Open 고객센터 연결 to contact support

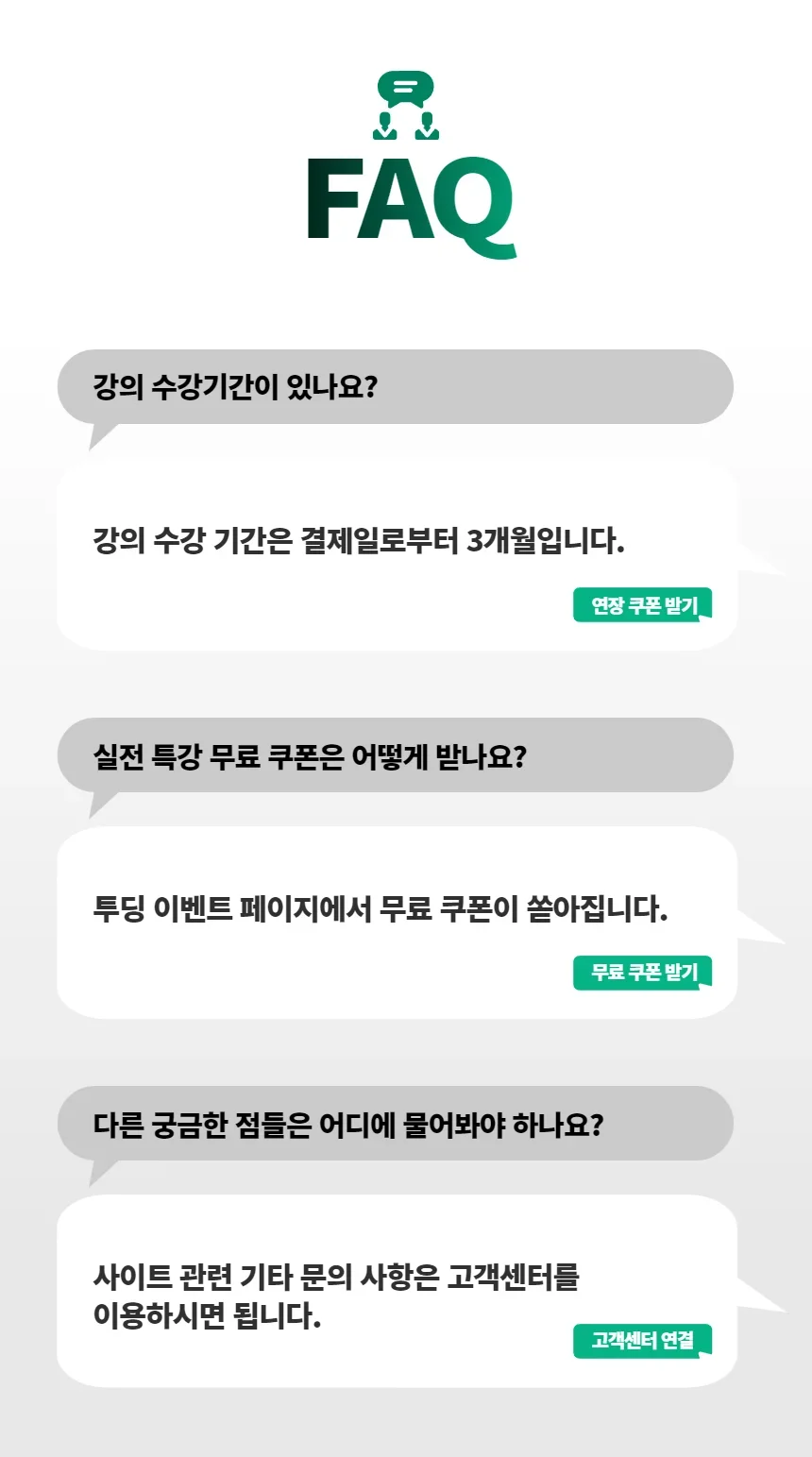pyautogui.click(x=642, y=1341)
